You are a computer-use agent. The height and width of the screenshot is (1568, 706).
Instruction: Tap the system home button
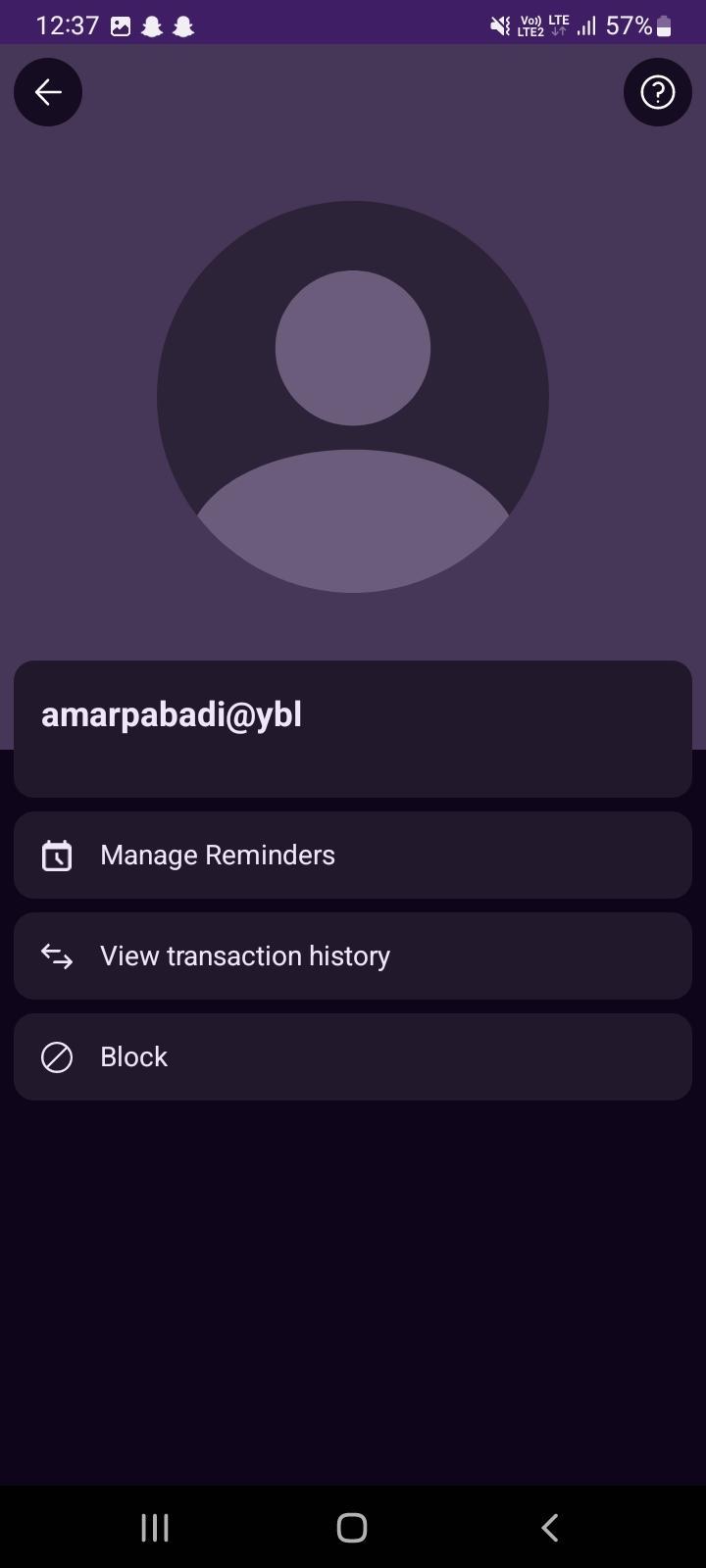click(352, 1527)
